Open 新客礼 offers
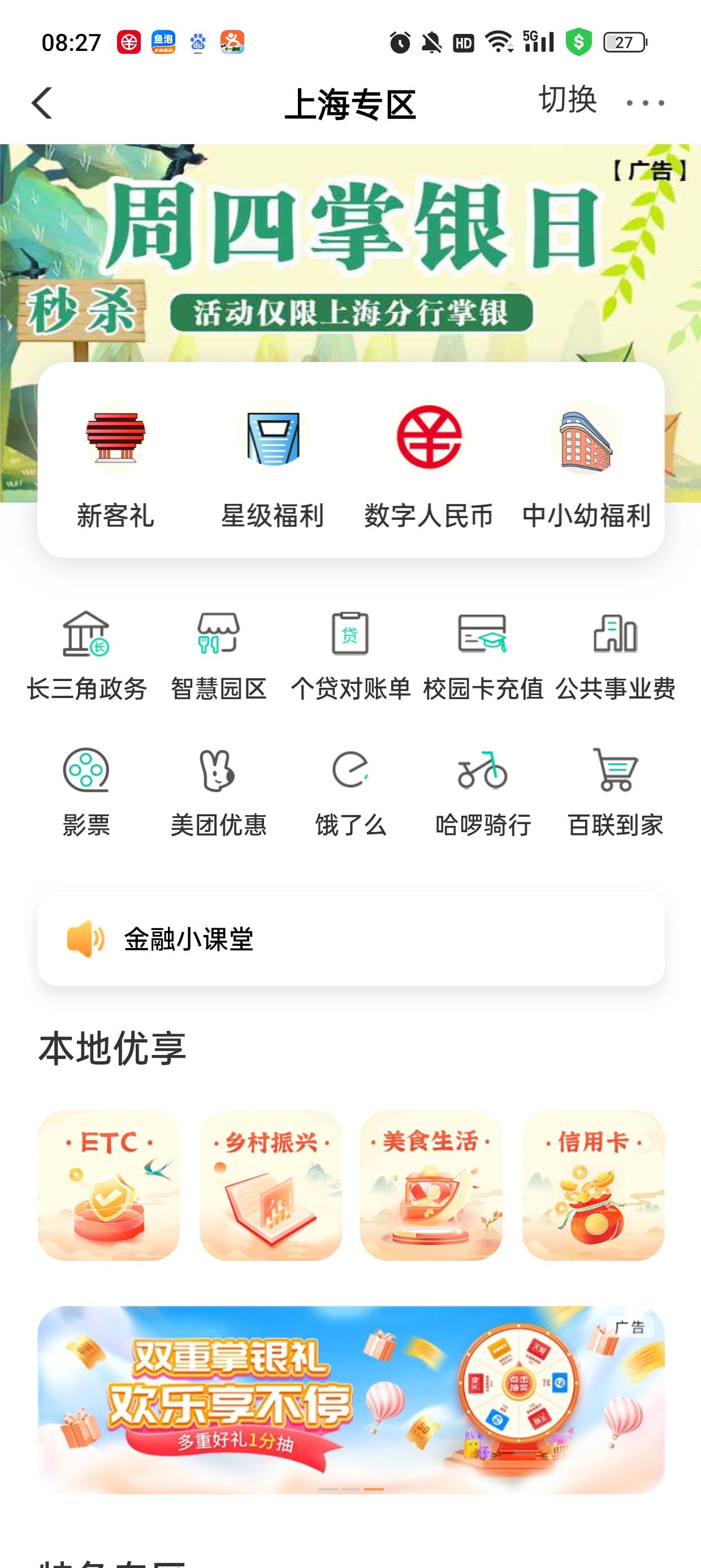The image size is (701, 1568). click(116, 464)
